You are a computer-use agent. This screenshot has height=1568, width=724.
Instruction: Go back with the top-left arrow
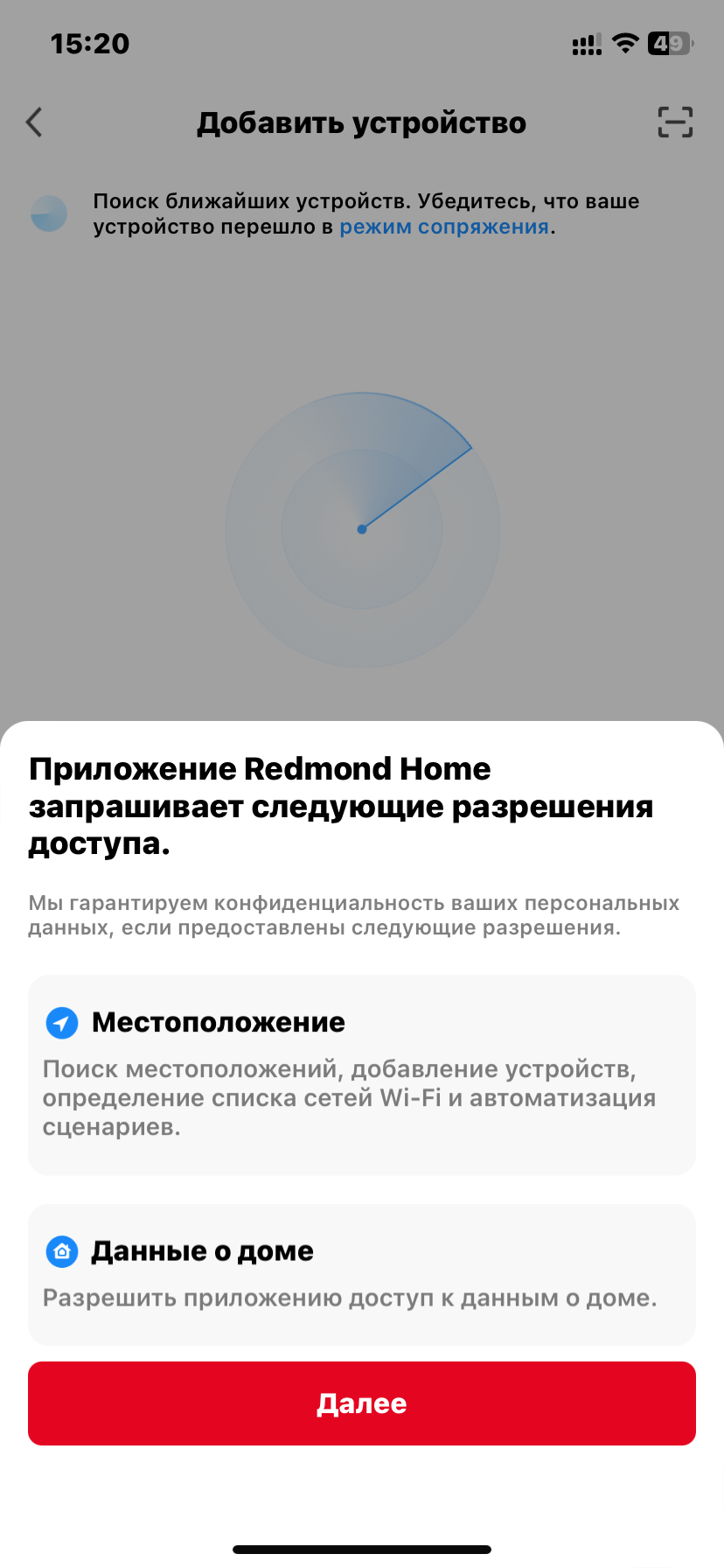click(x=35, y=122)
